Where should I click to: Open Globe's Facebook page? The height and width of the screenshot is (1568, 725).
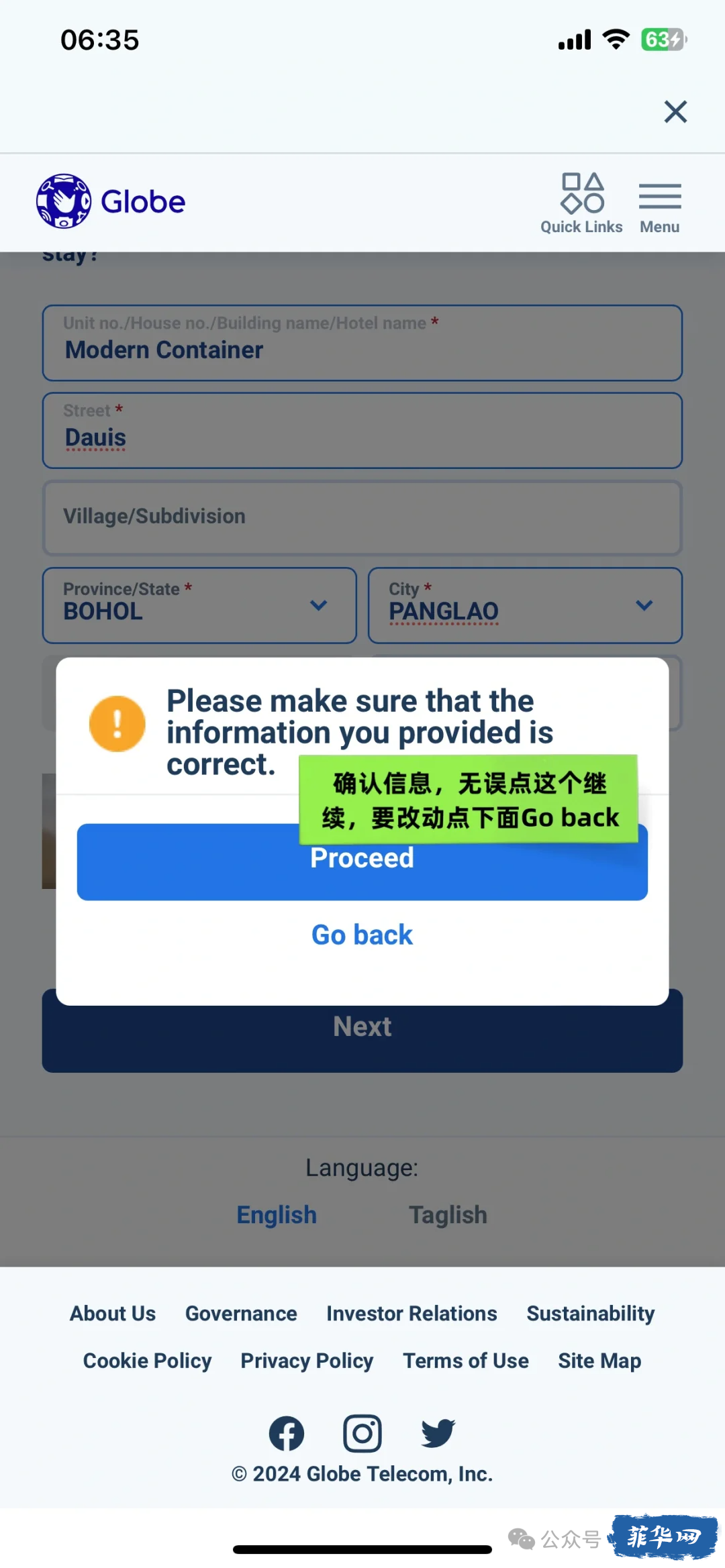click(287, 1433)
